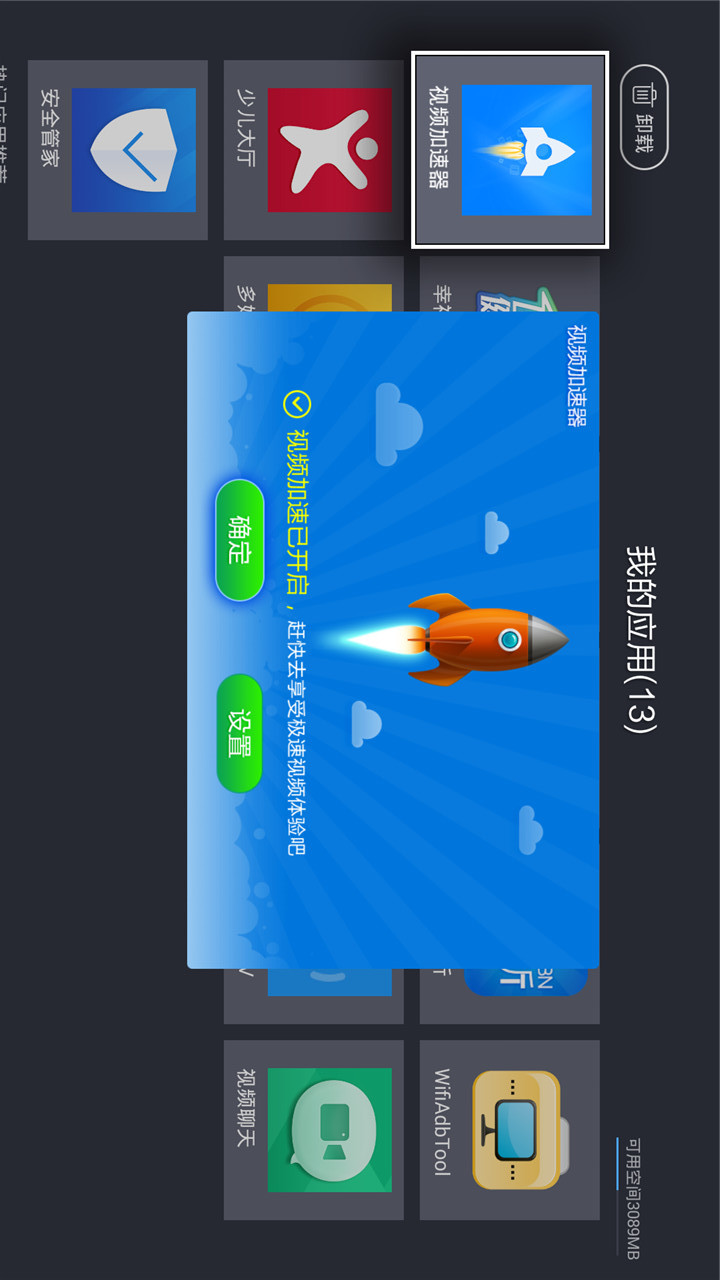Tap the 卸载 uninstall button
720x1280 pixels.
645,117
